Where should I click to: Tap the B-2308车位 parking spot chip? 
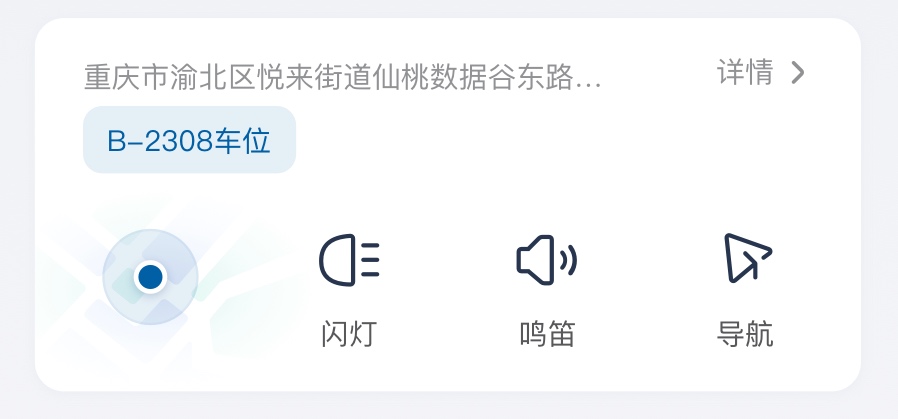click(x=189, y=141)
